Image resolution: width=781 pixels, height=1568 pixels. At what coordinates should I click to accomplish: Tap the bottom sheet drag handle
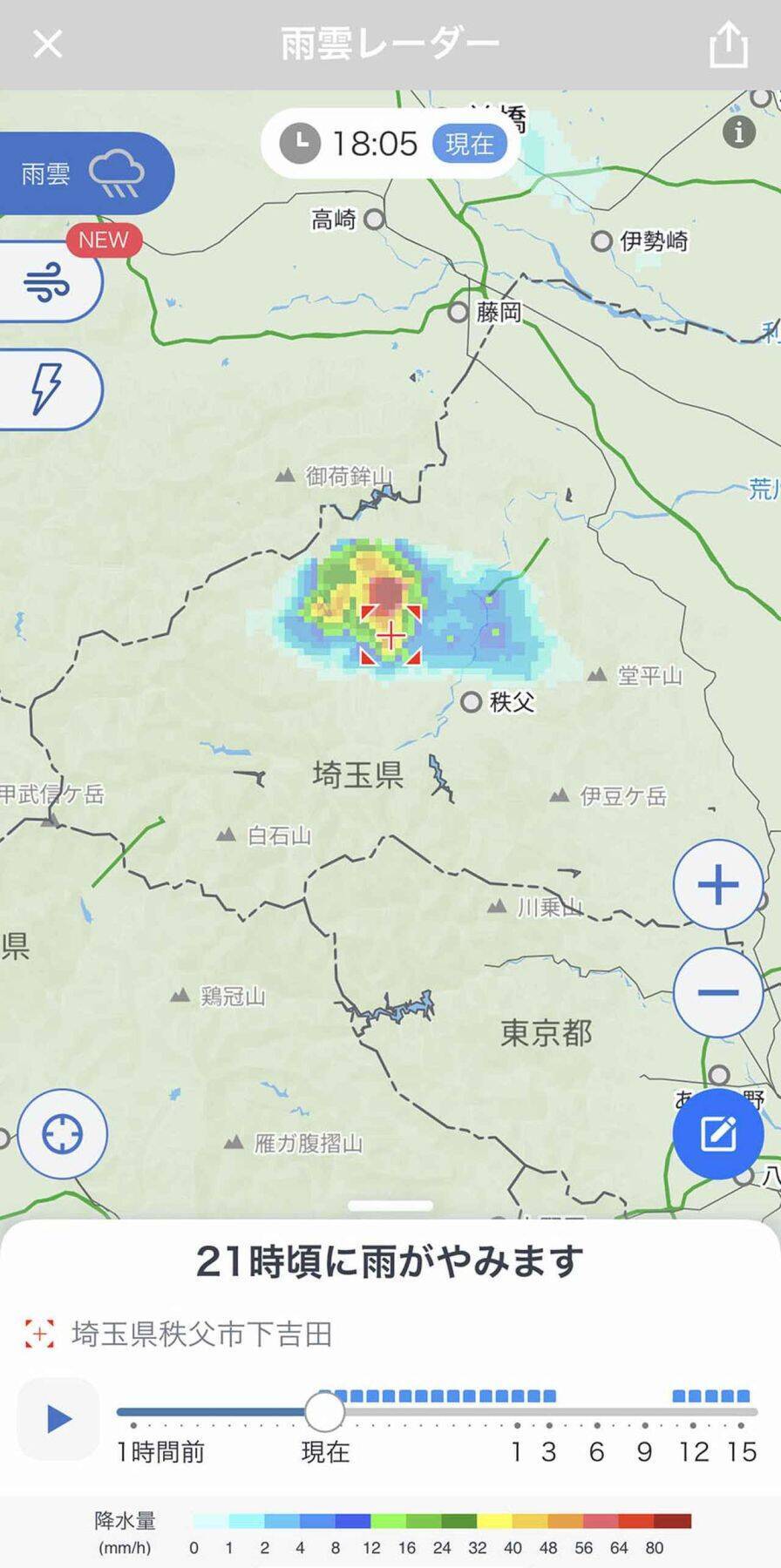[x=390, y=1206]
